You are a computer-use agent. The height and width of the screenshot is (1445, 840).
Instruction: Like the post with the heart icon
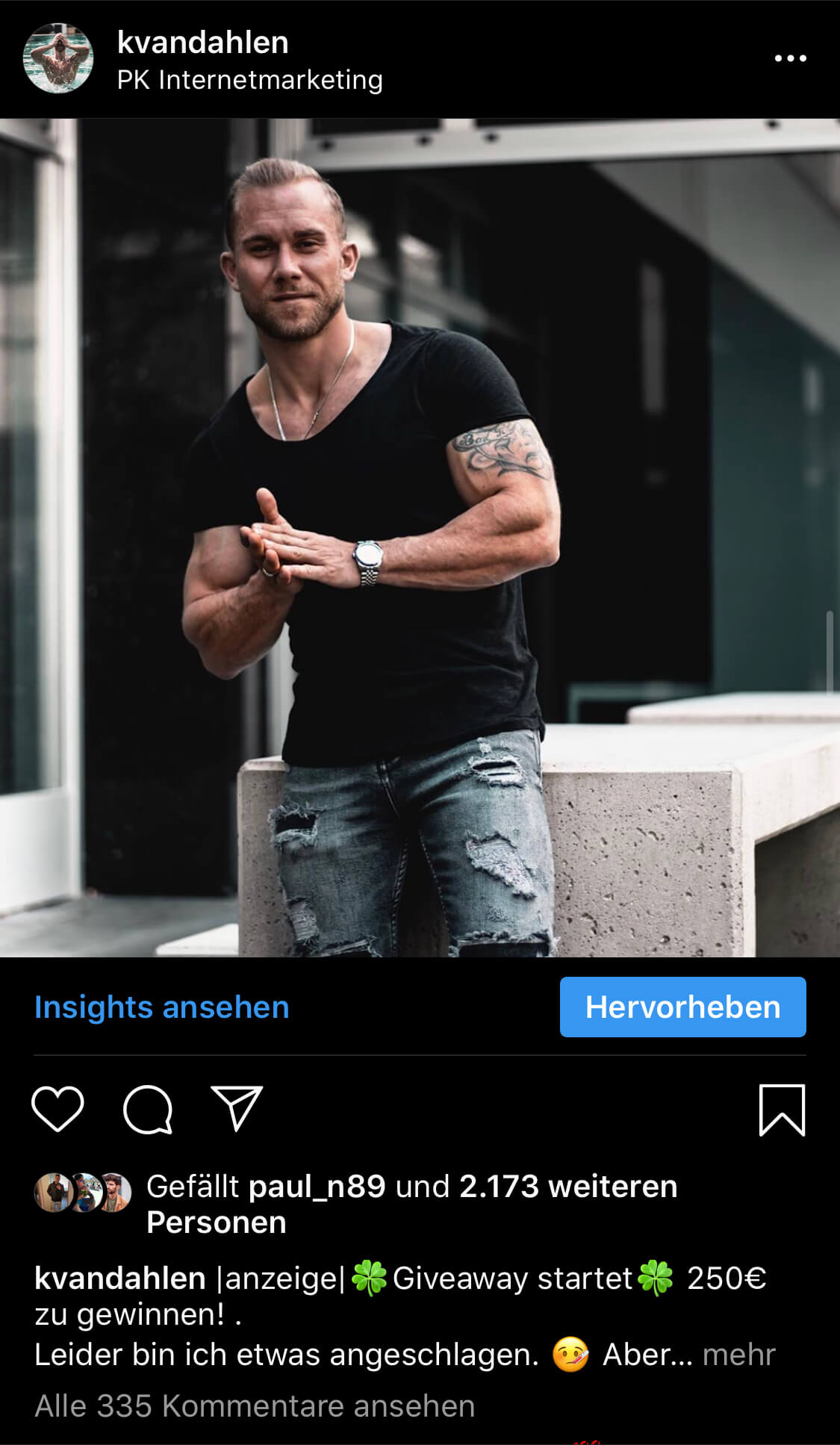point(57,1110)
